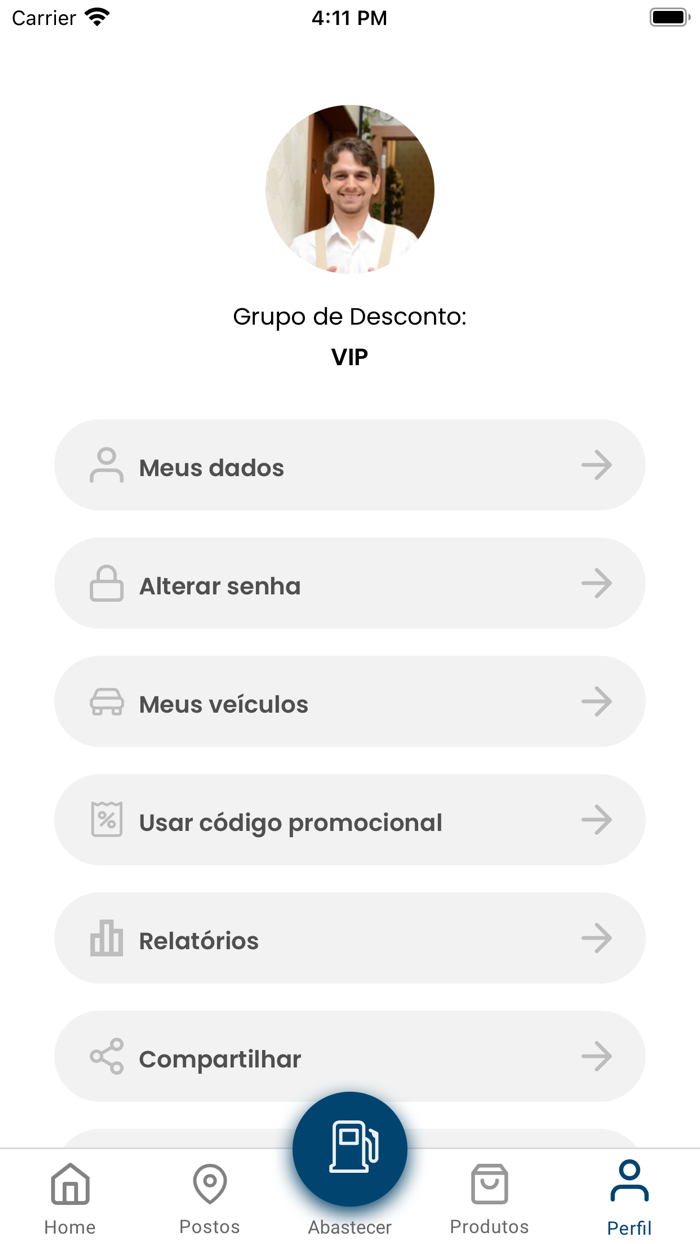The width and height of the screenshot is (700, 1244).
Task: Select Usar código promocional
Action: (x=349, y=820)
